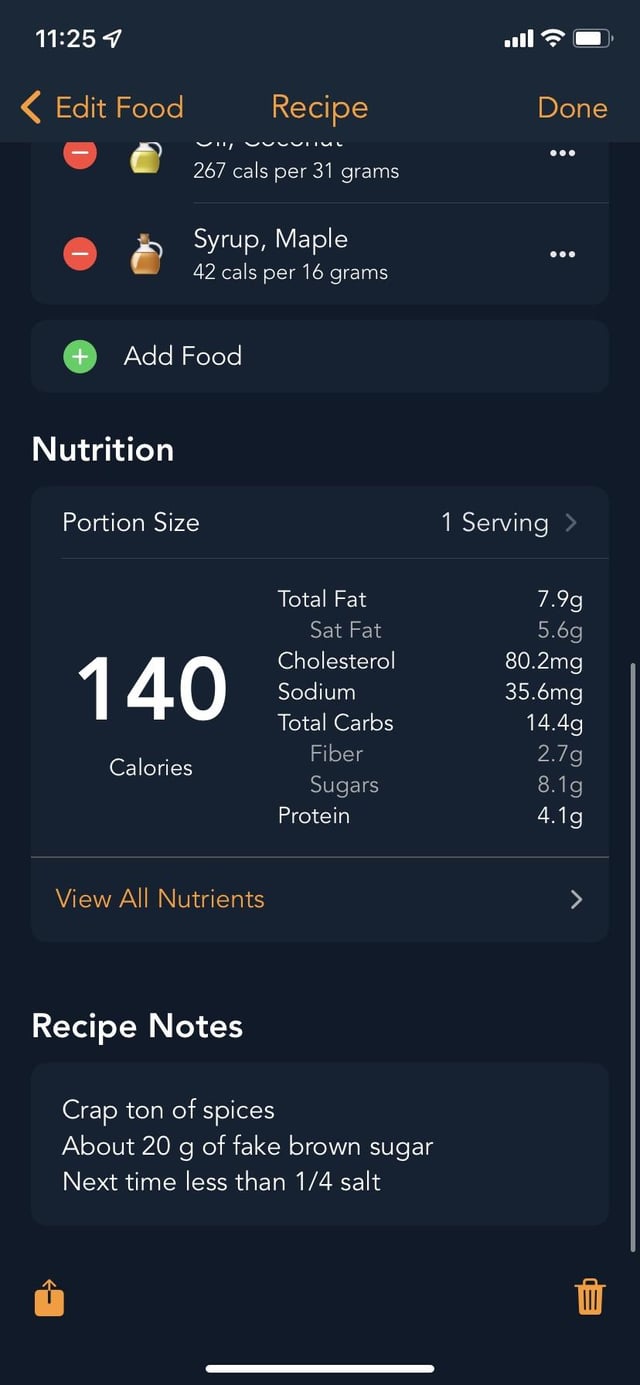640x1385 pixels.
Task: Edit the Recipe Notes text
Action: tap(320, 1145)
